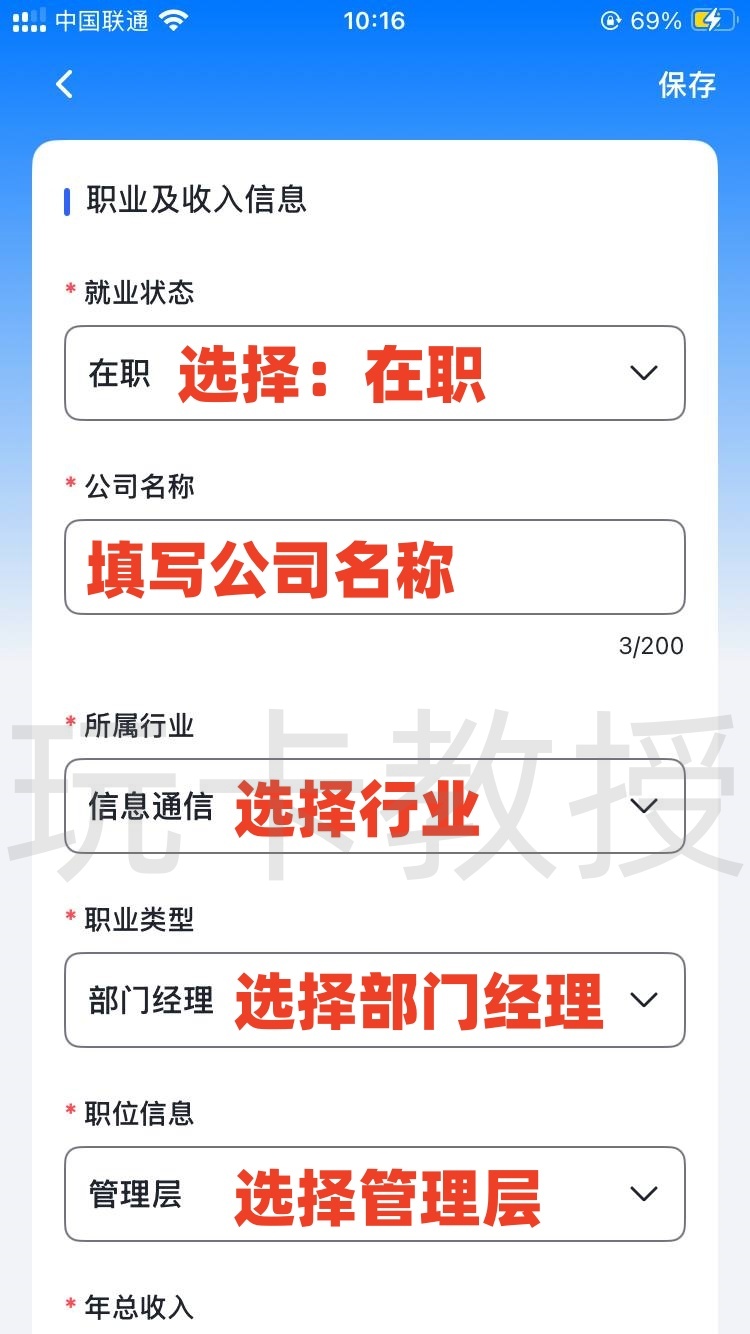
Task: Tap the battery charging indicator
Action: tap(710, 19)
